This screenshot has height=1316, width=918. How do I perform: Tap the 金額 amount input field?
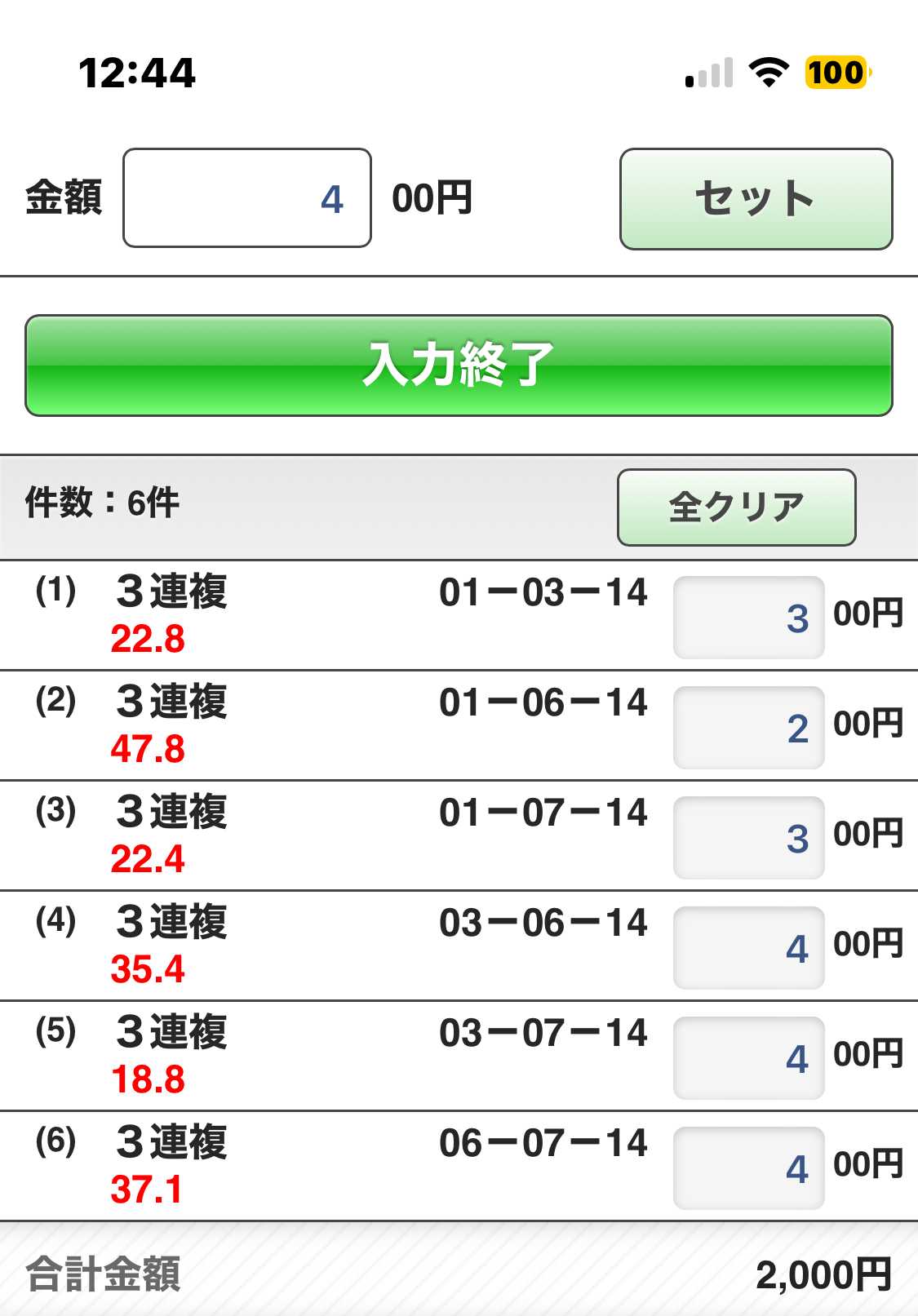(x=247, y=198)
